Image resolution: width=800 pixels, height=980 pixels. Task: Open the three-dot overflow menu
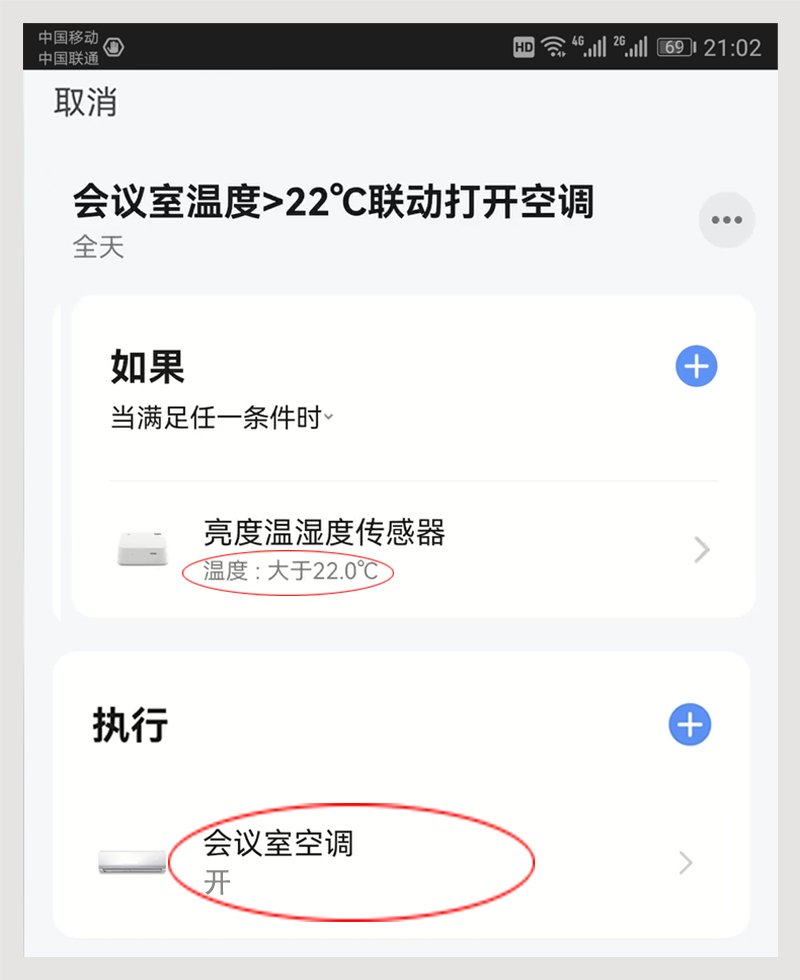pyautogui.click(x=726, y=220)
